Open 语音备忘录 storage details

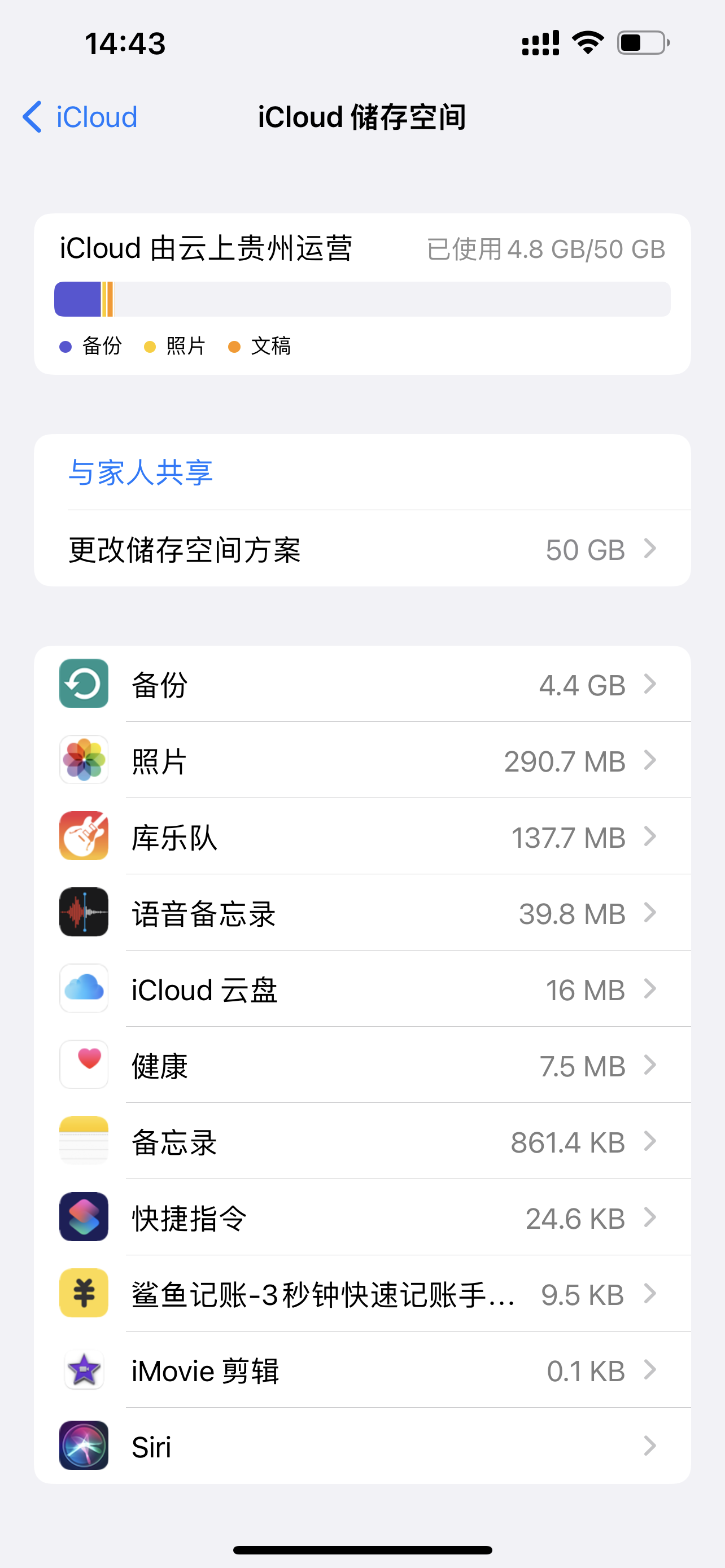[x=362, y=913]
